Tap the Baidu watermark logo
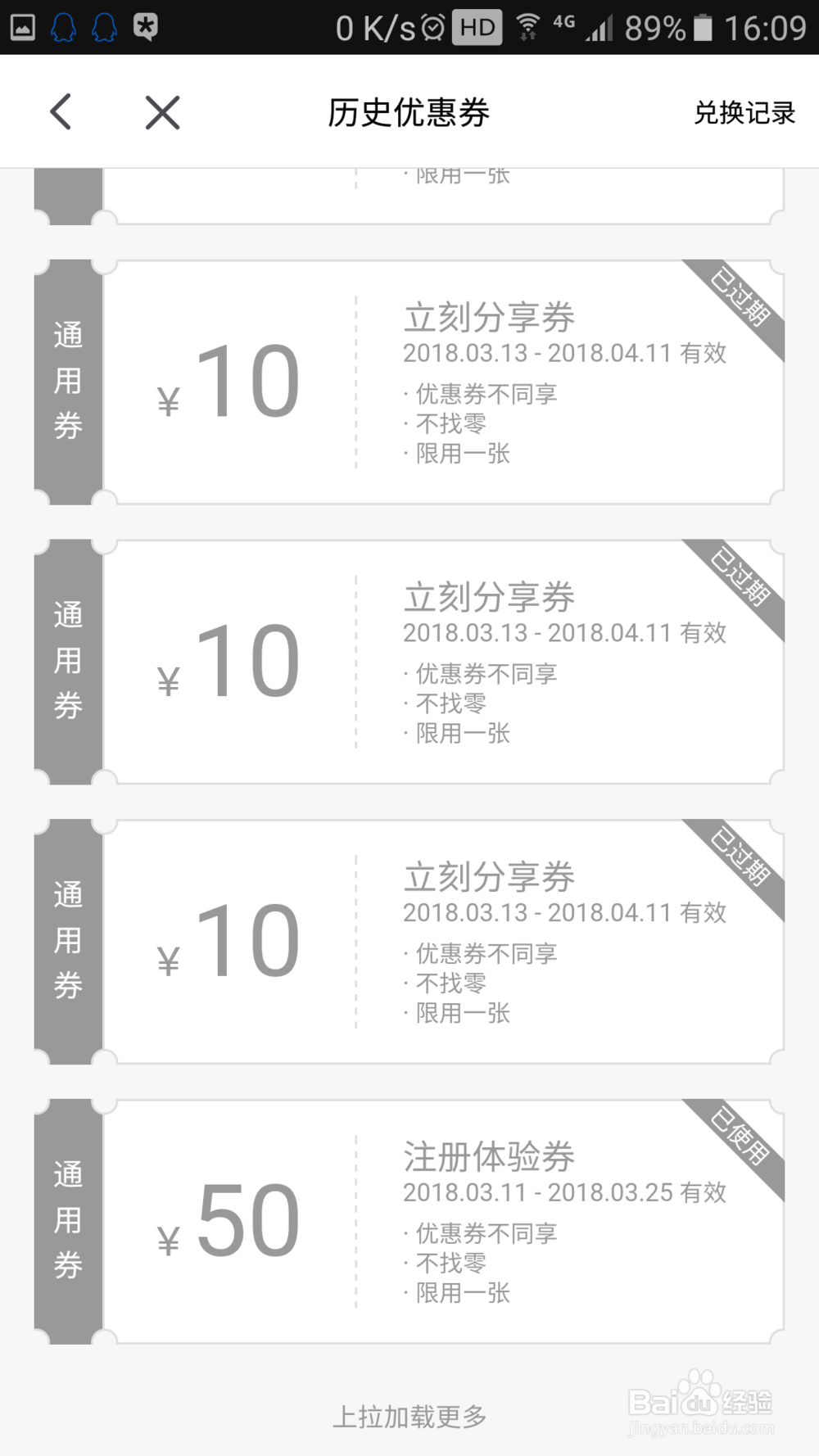The width and height of the screenshot is (819, 1456). point(700,1402)
